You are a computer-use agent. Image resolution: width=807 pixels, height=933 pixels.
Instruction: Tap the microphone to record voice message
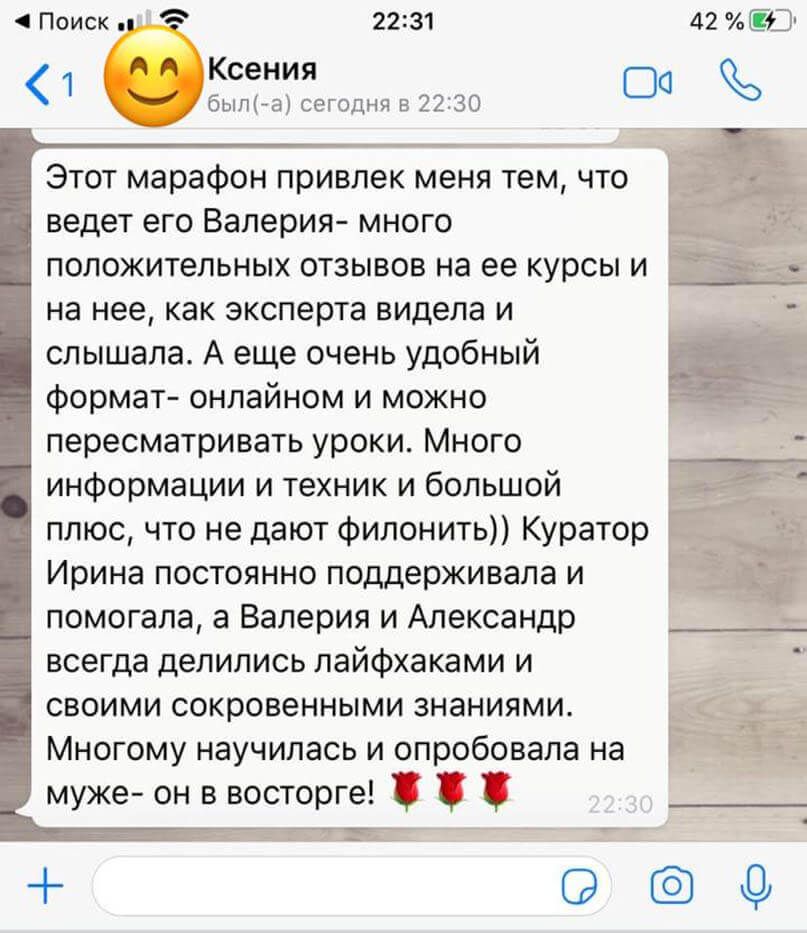click(x=755, y=884)
